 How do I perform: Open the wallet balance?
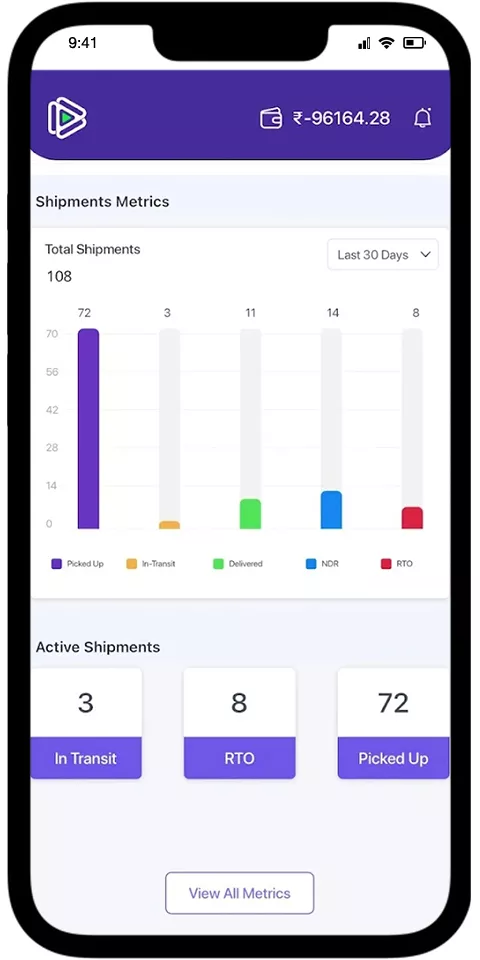point(325,118)
